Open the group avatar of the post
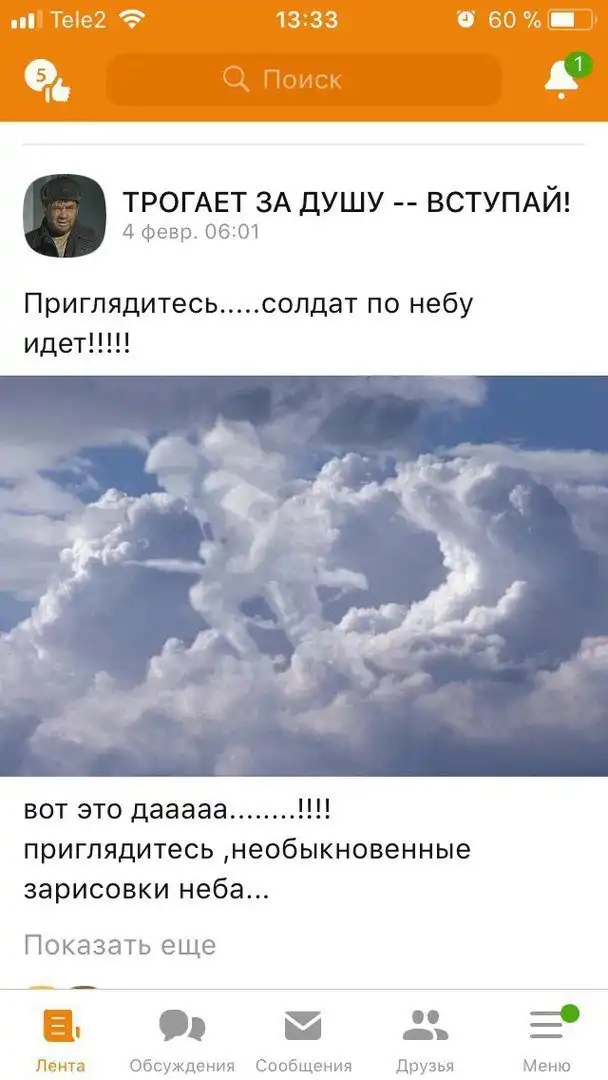Image resolution: width=608 pixels, height=1080 pixels. (64, 216)
